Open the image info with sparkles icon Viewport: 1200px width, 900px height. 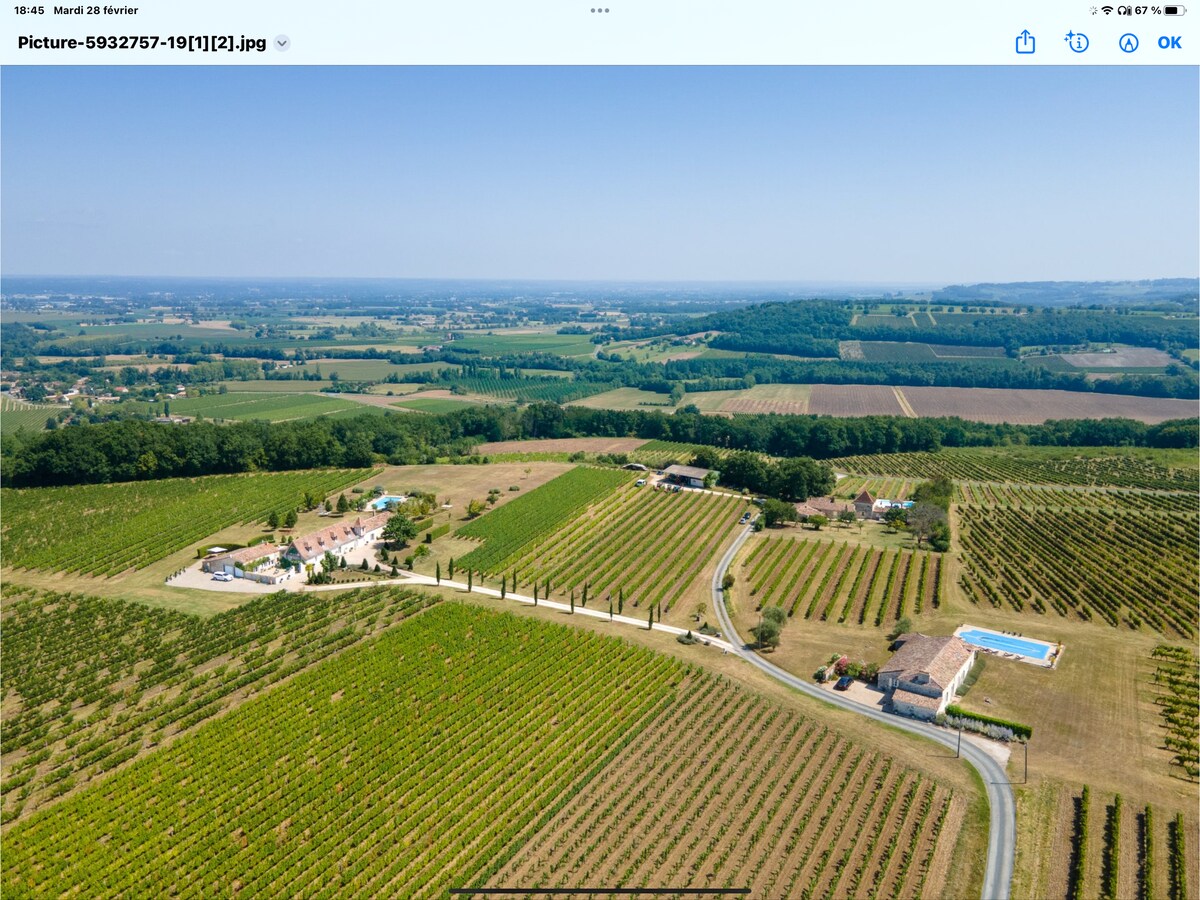tap(1077, 42)
